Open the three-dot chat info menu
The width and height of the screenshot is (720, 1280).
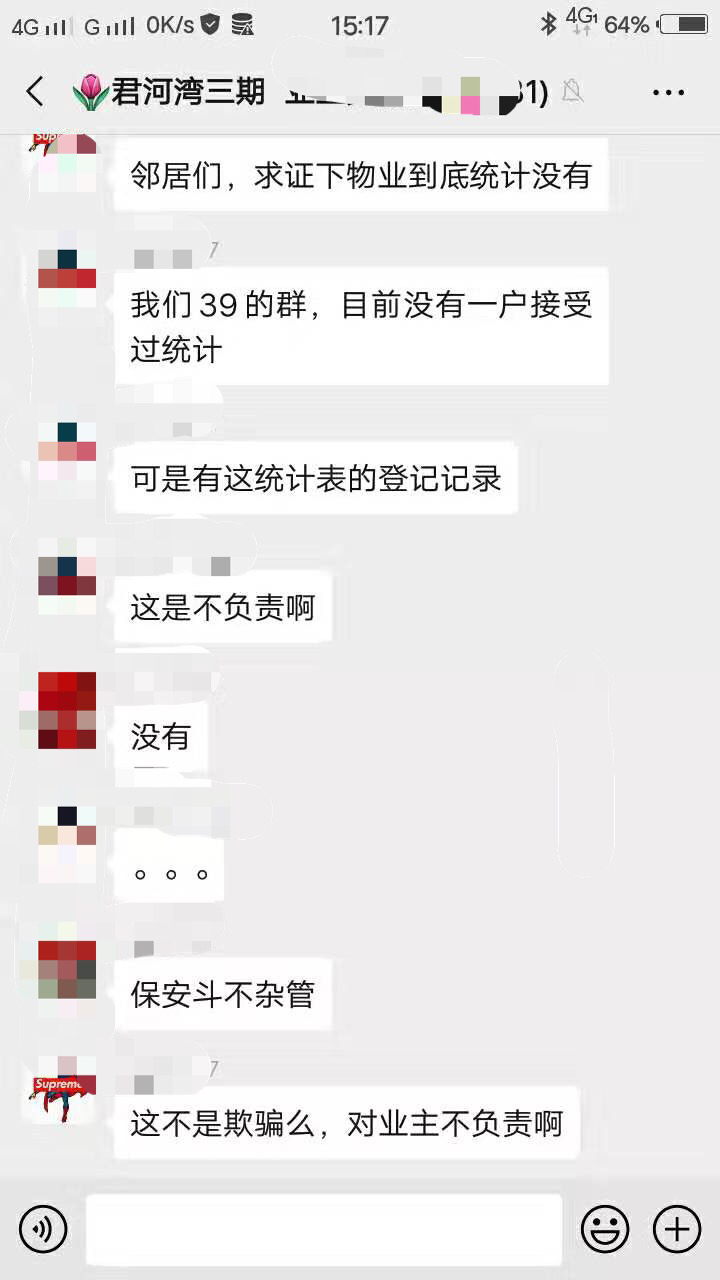pos(668,92)
